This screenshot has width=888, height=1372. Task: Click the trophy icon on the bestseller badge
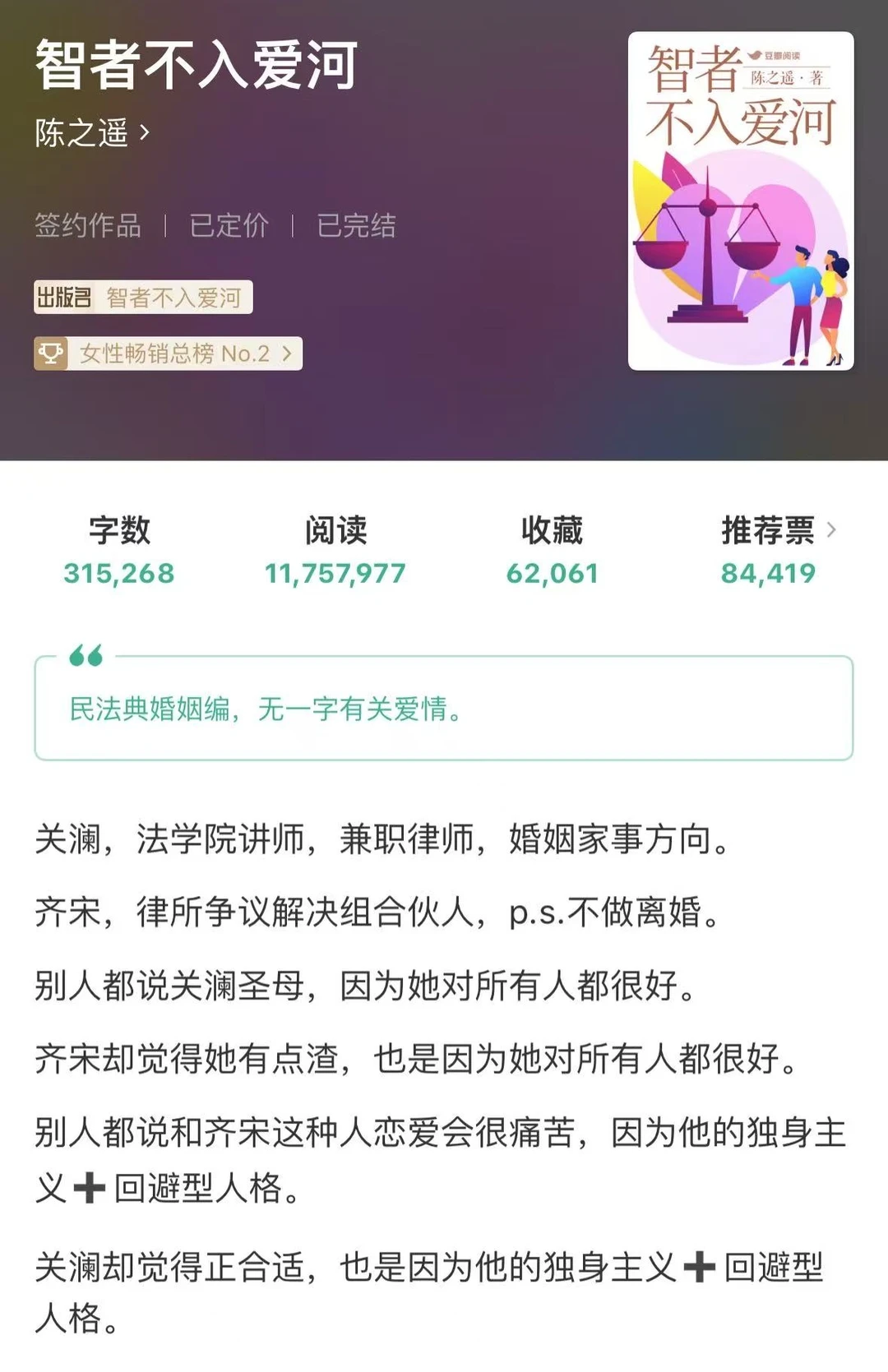[x=51, y=353]
